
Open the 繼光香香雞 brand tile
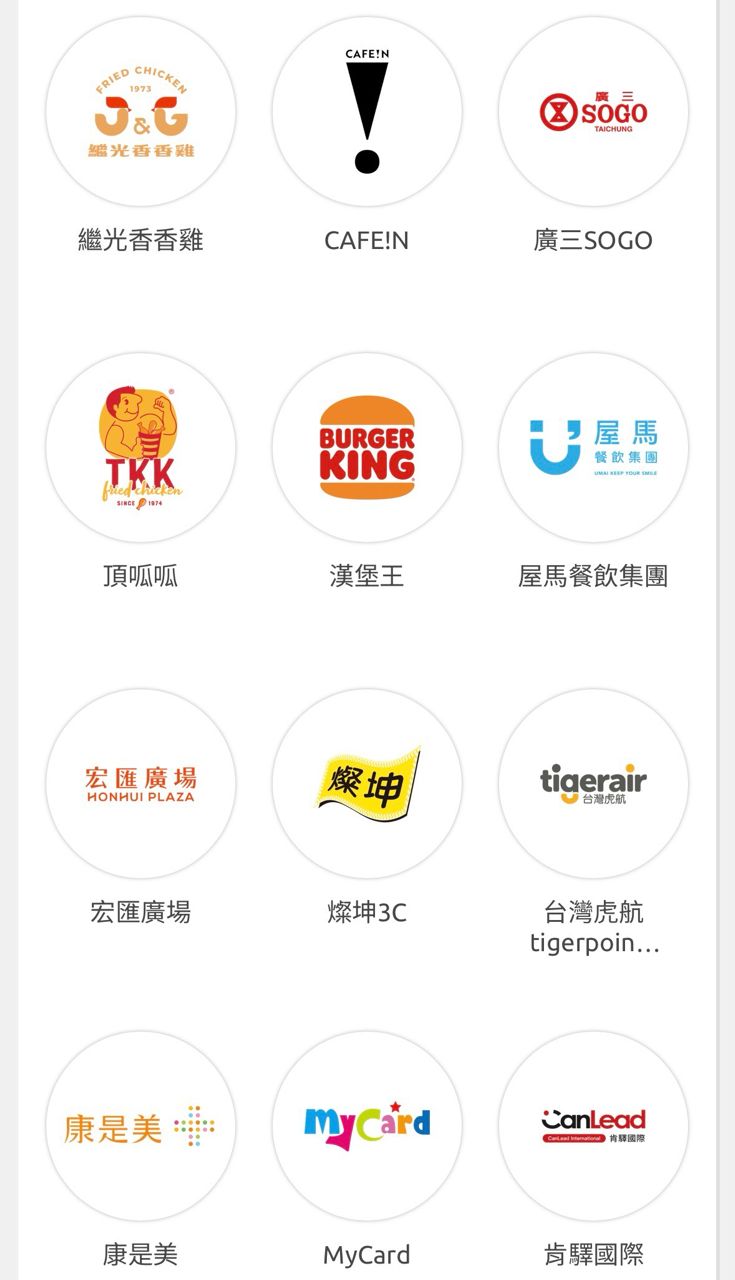[141, 112]
